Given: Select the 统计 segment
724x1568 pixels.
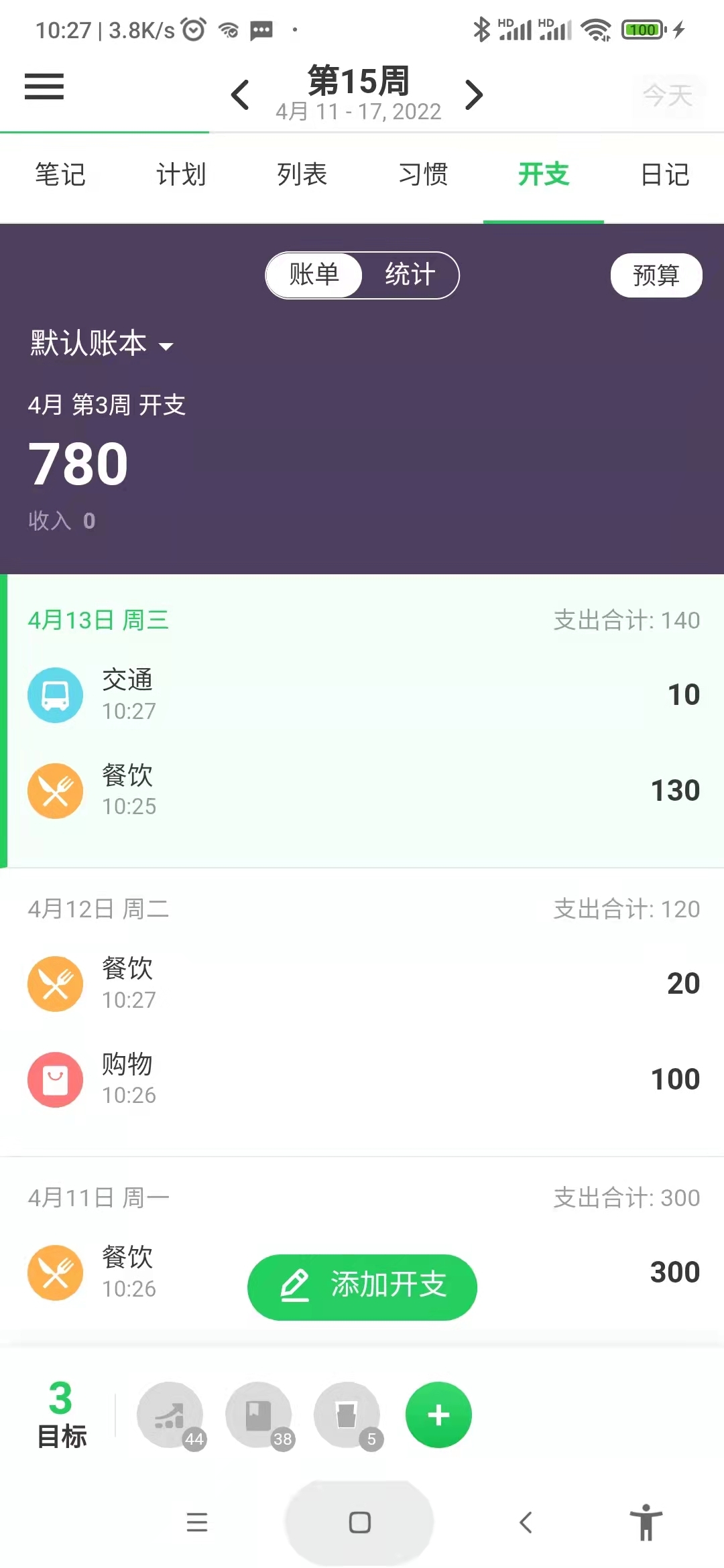Looking at the screenshot, I should click(410, 275).
